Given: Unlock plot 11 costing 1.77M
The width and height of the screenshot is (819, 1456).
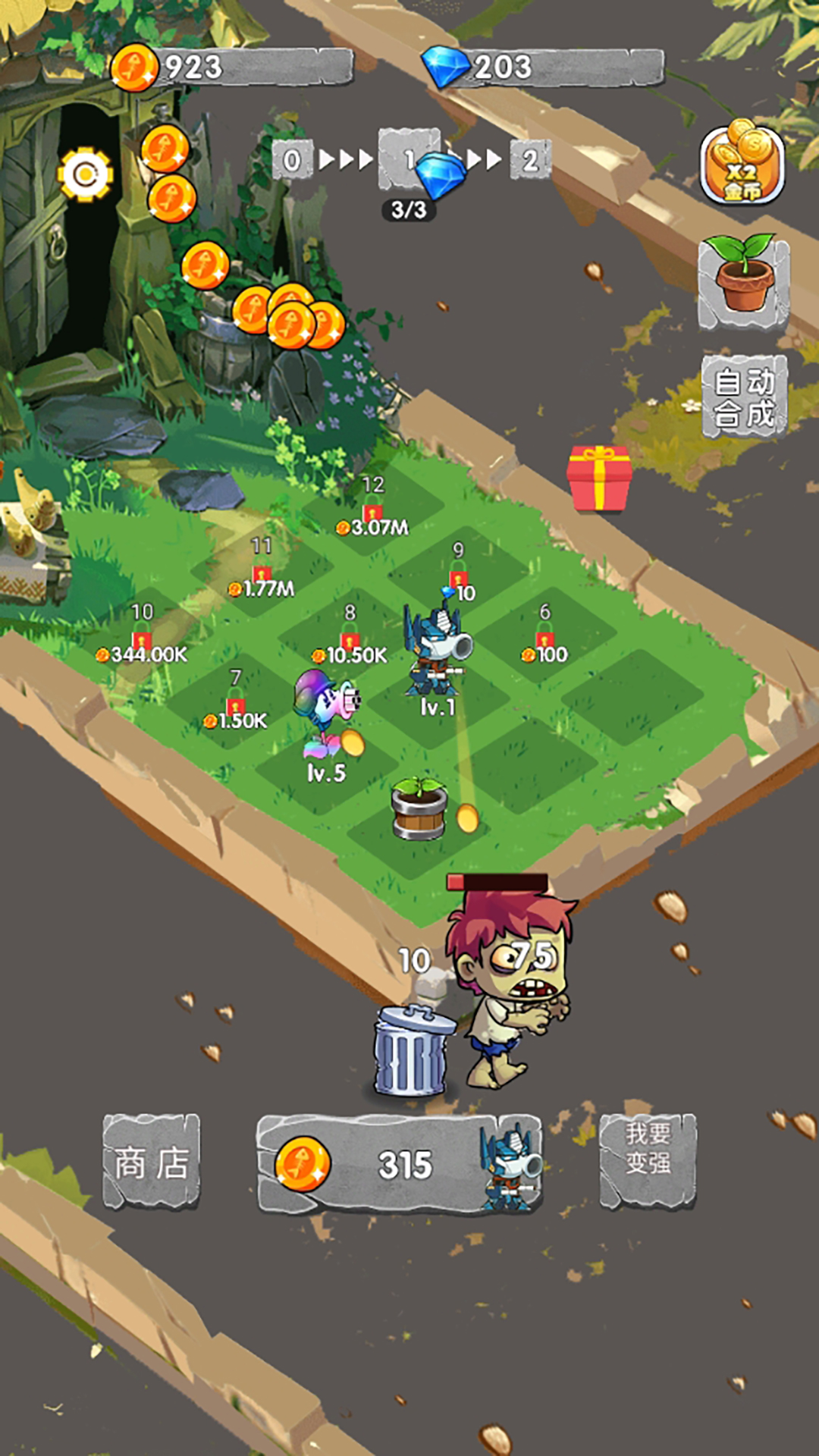Looking at the screenshot, I should coord(262,571).
